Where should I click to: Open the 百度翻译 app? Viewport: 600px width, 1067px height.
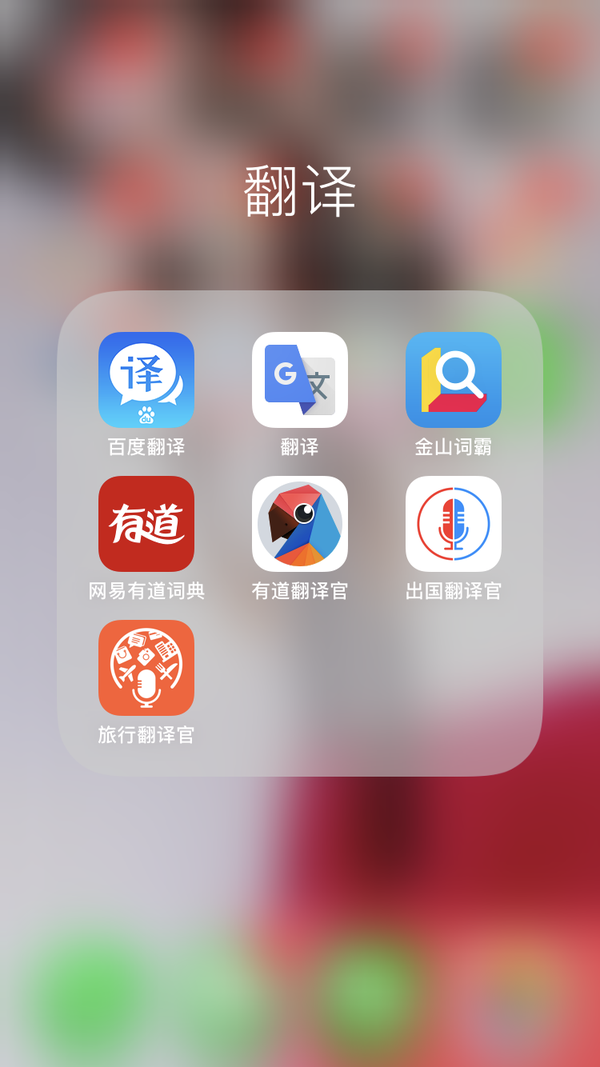point(146,380)
